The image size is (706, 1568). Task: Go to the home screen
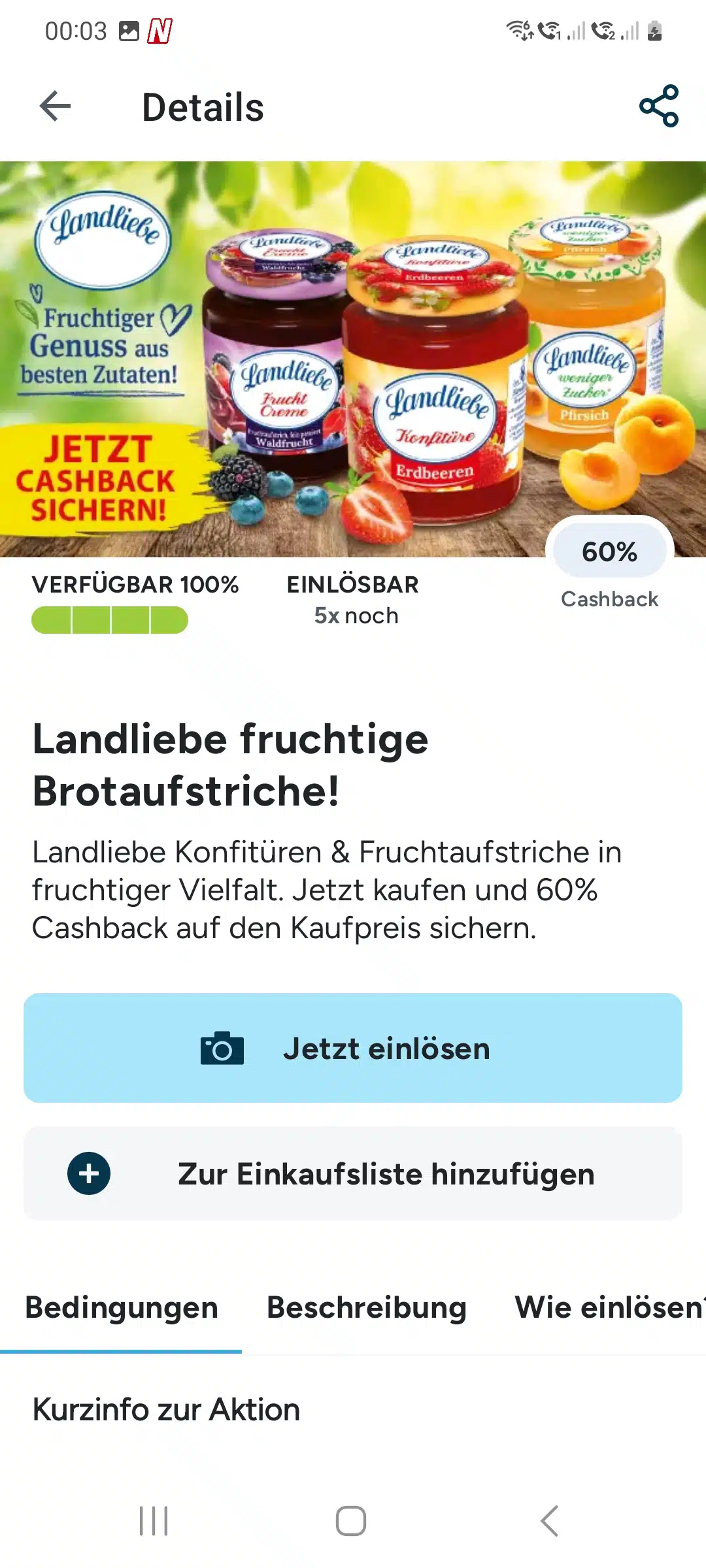point(351,1521)
